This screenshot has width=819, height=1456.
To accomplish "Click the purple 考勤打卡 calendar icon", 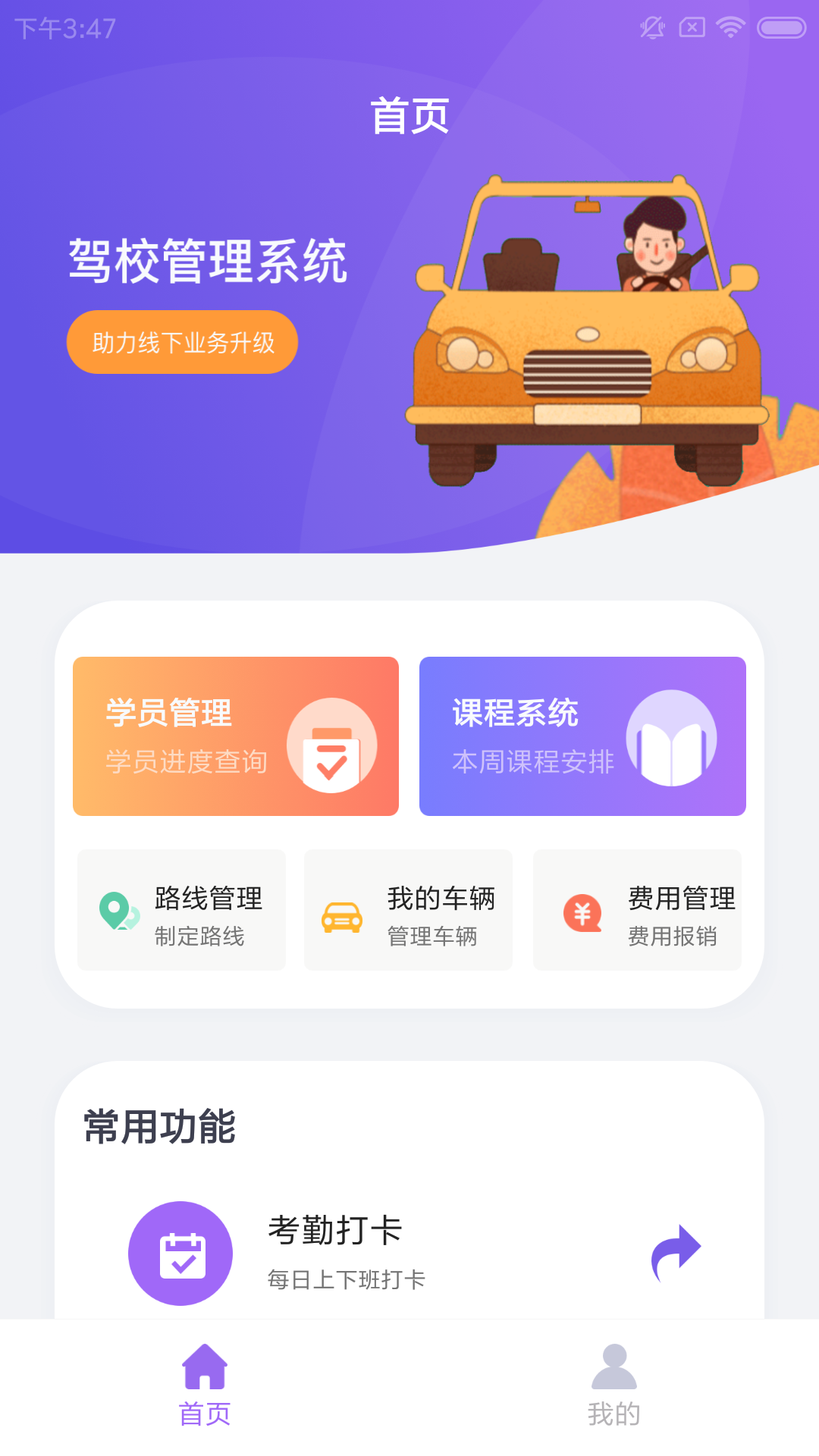I will (180, 1253).
